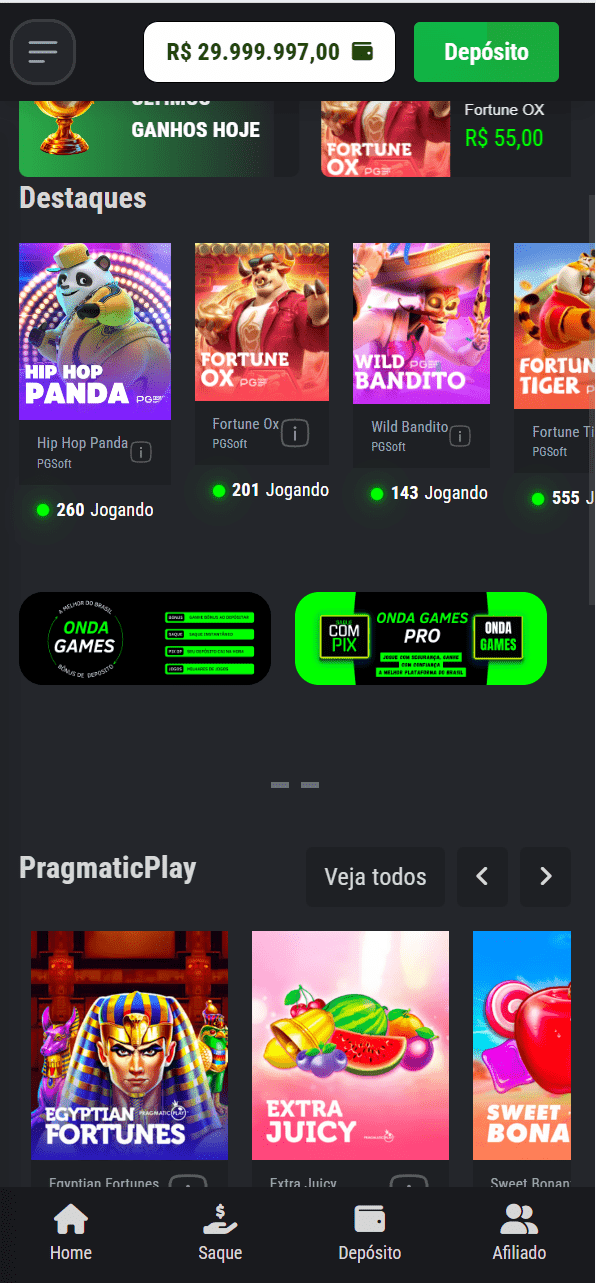Tap Veja todos for PragmaticPlay
The image size is (596, 1283).
(x=375, y=877)
